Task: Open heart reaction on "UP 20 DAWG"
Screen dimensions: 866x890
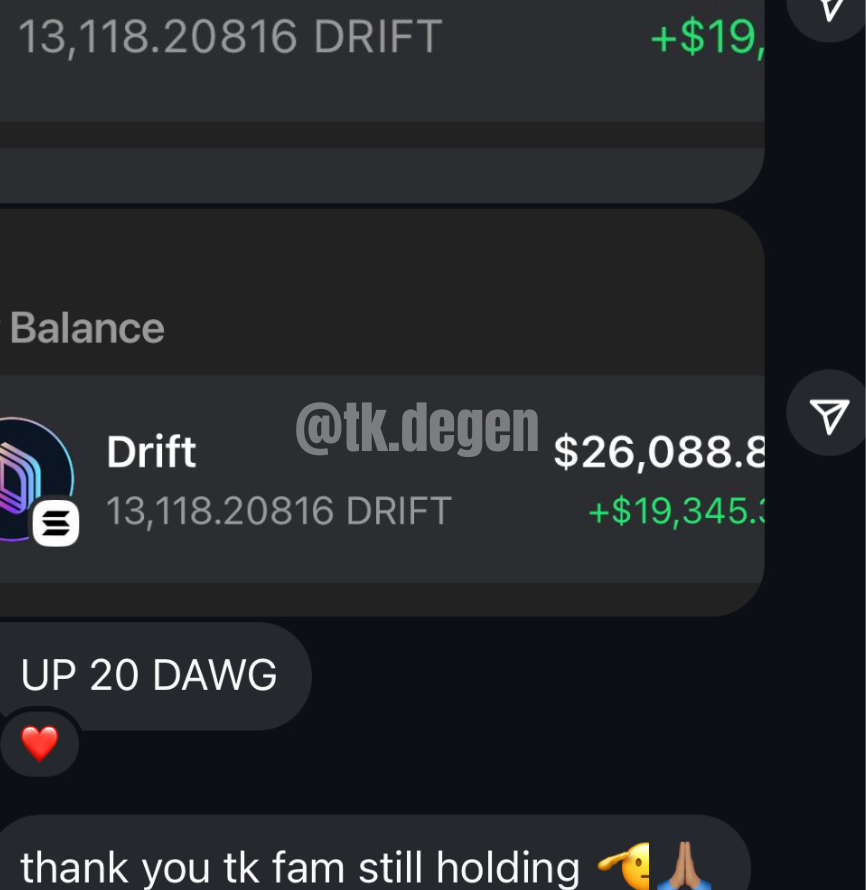Action: (x=40, y=744)
